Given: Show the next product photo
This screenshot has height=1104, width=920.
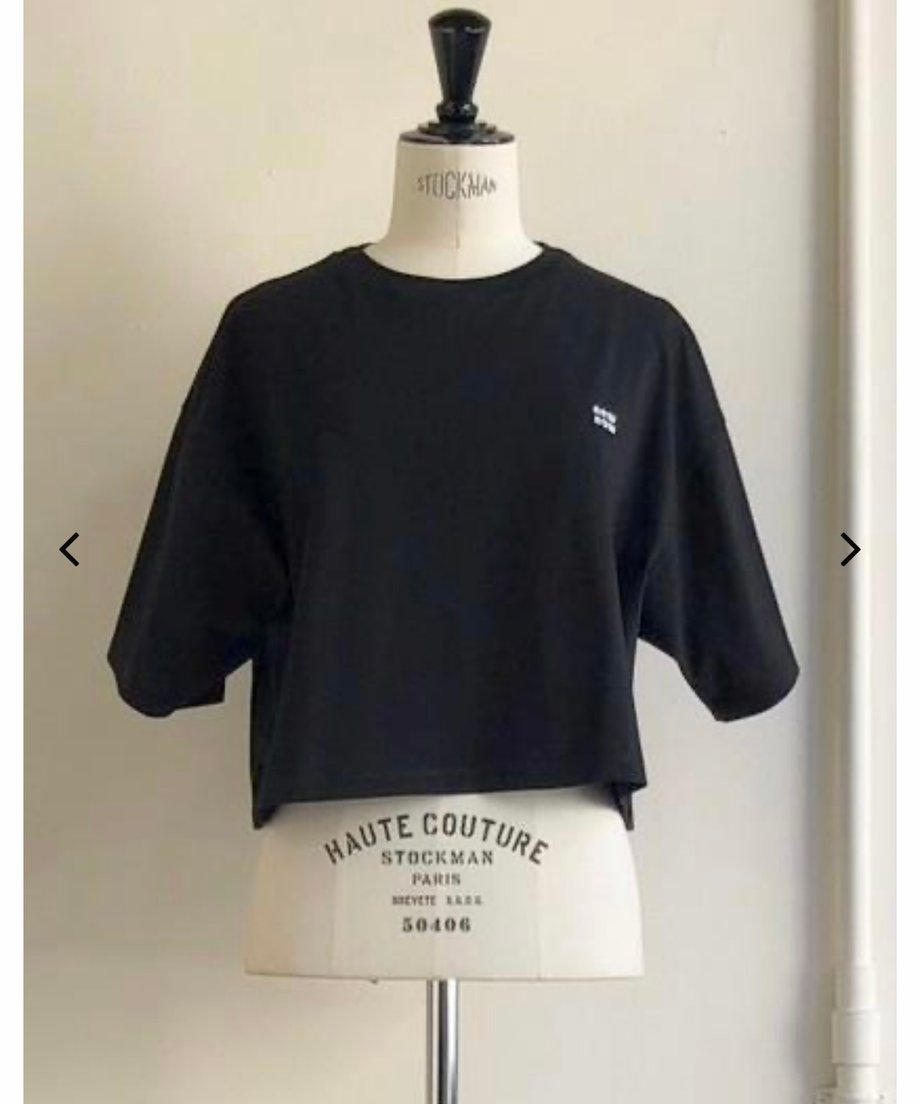Looking at the screenshot, I should 849,549.
